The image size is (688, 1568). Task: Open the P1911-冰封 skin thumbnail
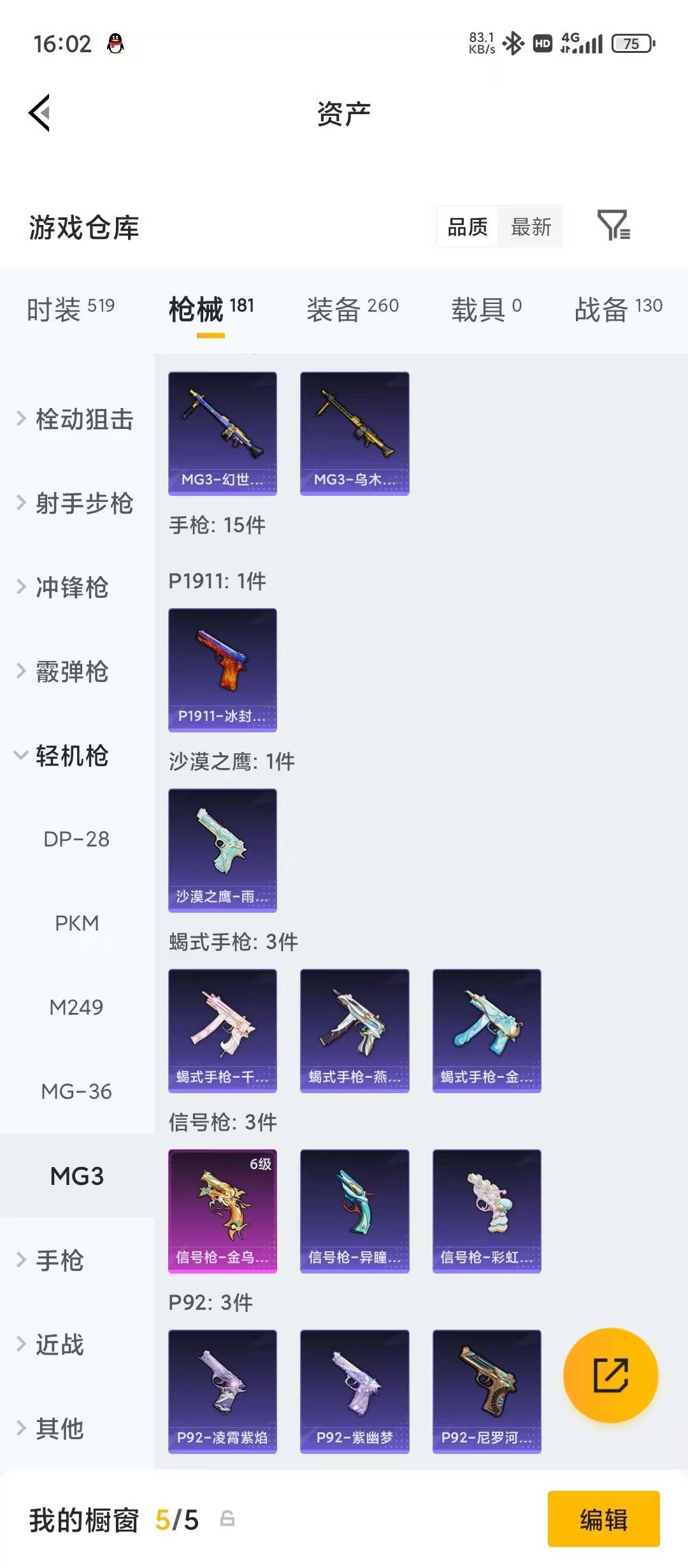tap(222, 669)
